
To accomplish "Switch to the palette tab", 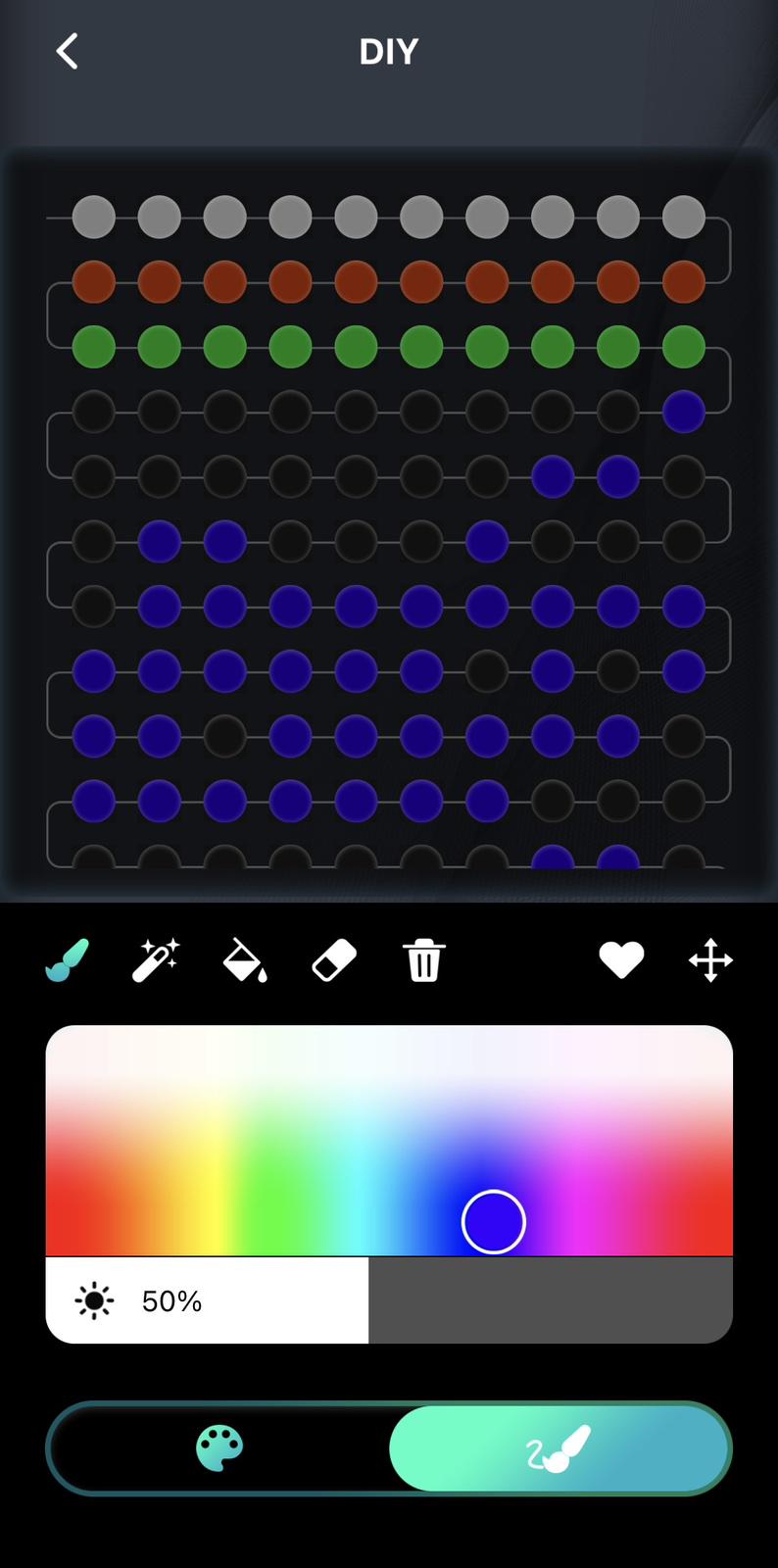I will [x=219, y=1448].
